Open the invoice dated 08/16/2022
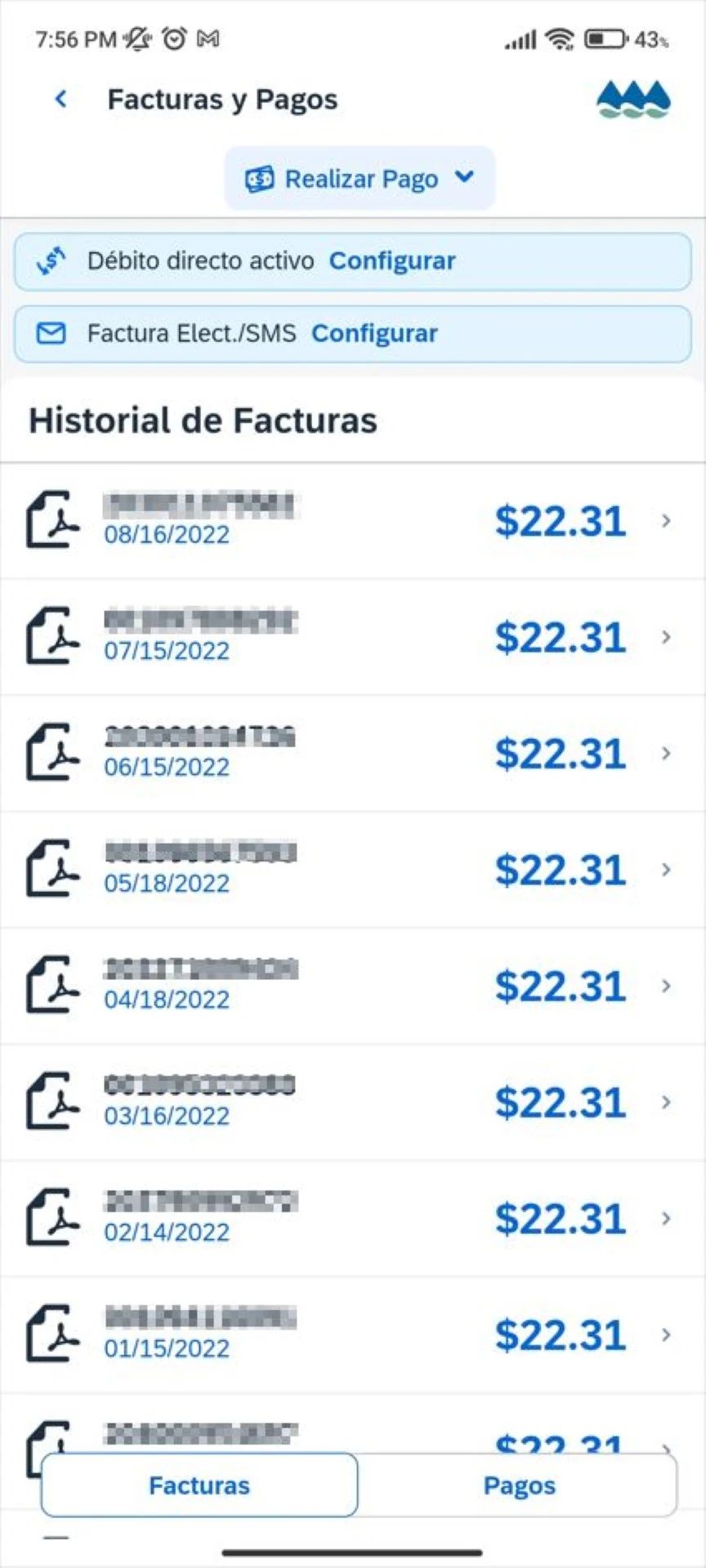The height and width of the screenshot is (1568, 706). click(x=353, y=521)
